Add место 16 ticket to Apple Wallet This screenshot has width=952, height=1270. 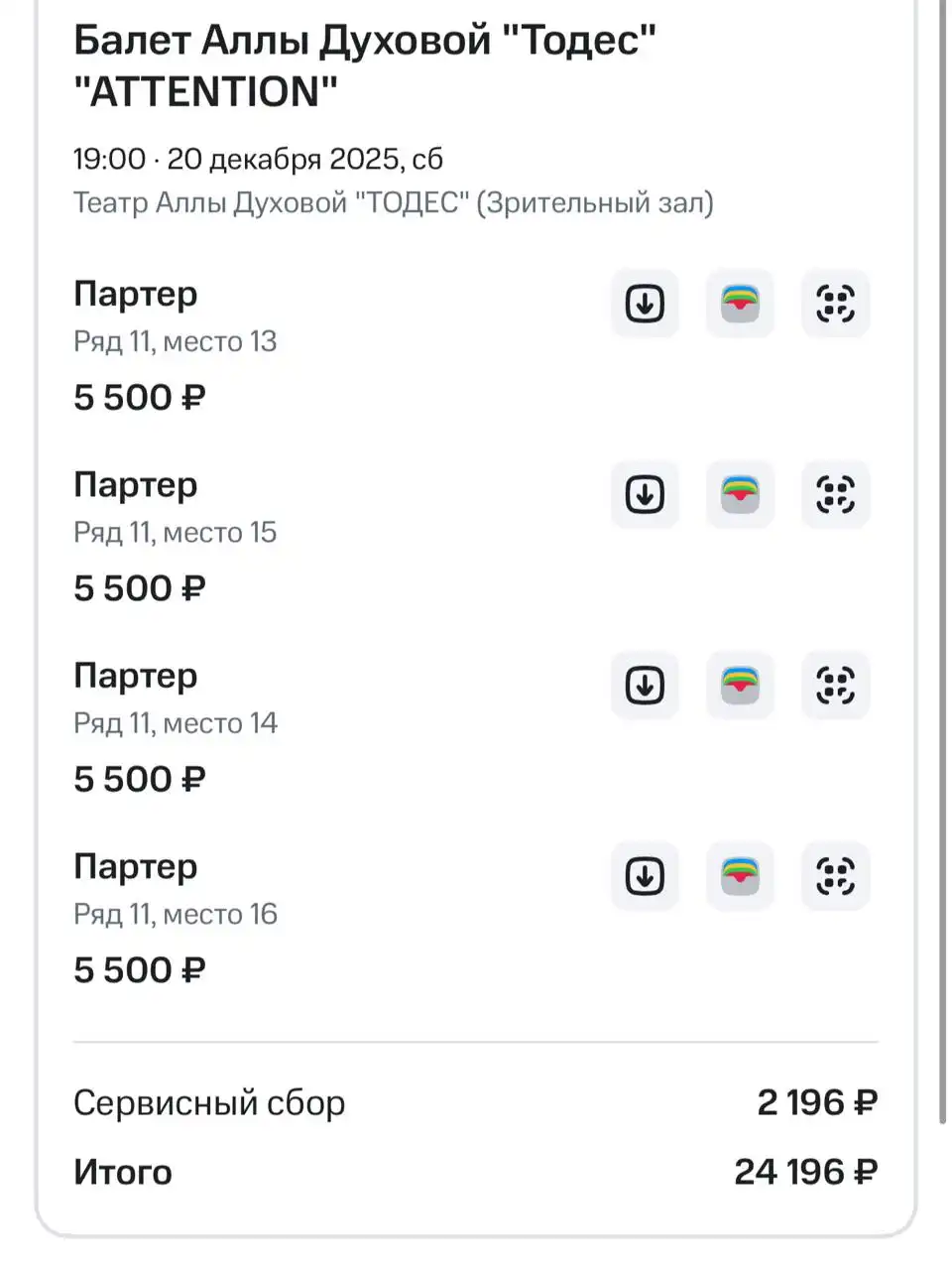[740, 876]
